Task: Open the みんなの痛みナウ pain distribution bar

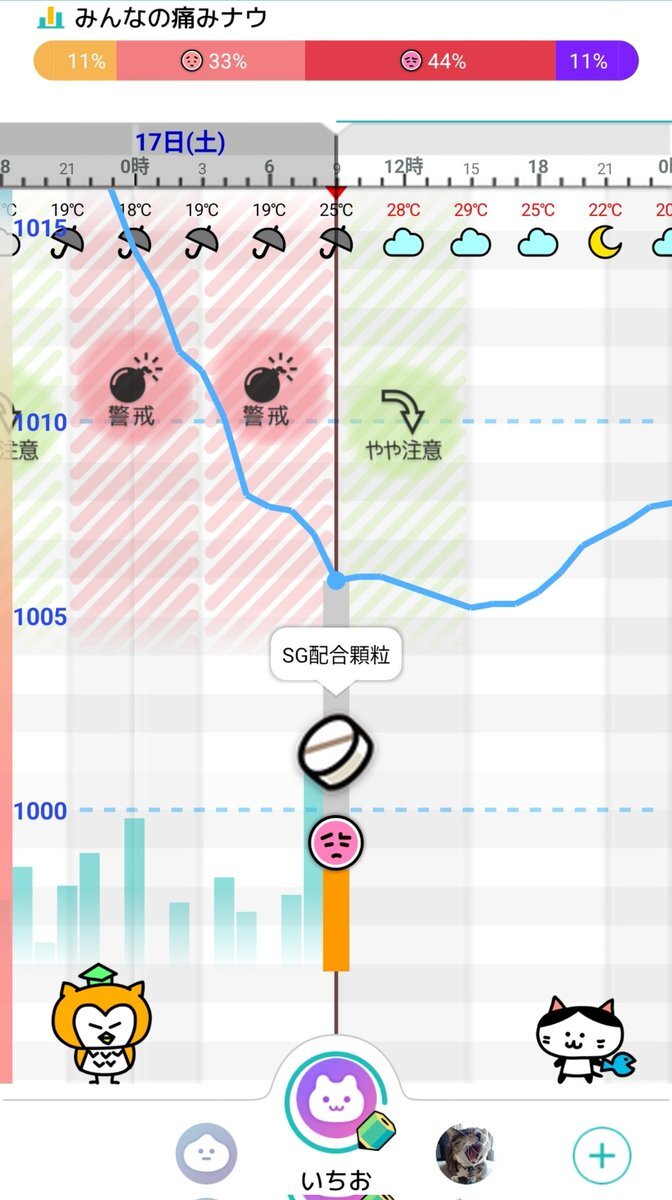Action: (x=336, y=61)
